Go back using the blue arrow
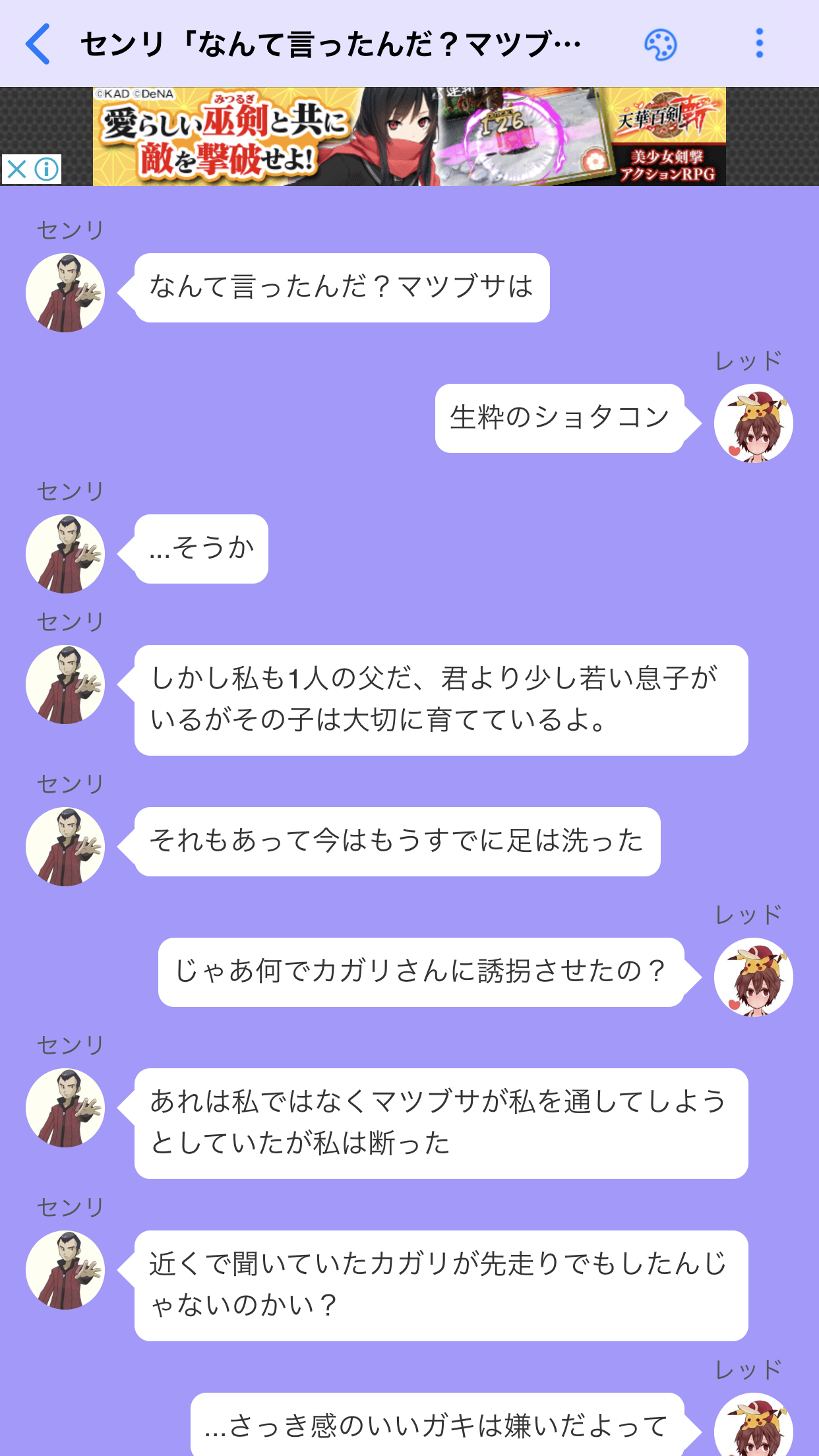819x1456 pixels. (x=38, y=44)
